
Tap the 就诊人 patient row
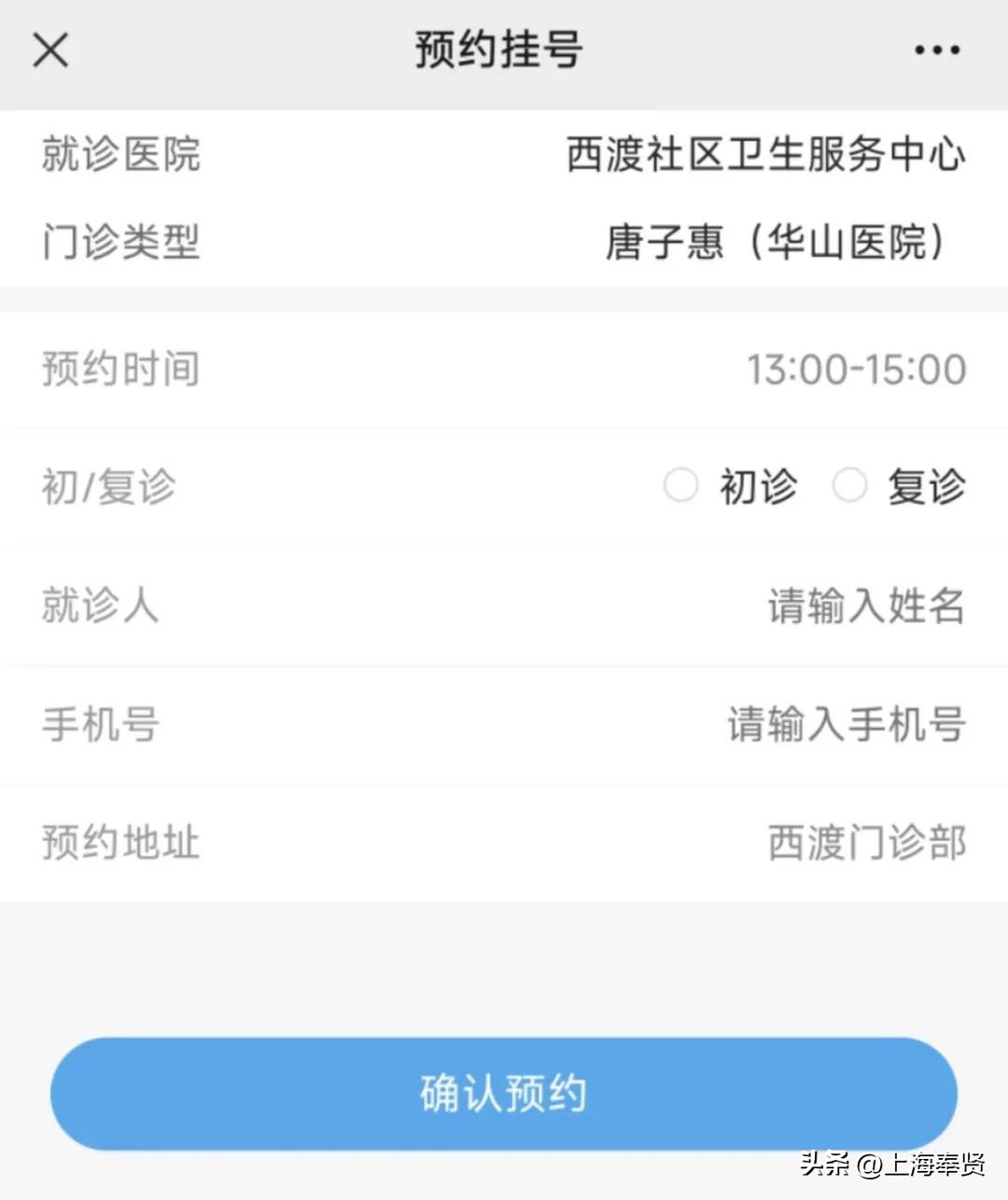click(504, 606)
